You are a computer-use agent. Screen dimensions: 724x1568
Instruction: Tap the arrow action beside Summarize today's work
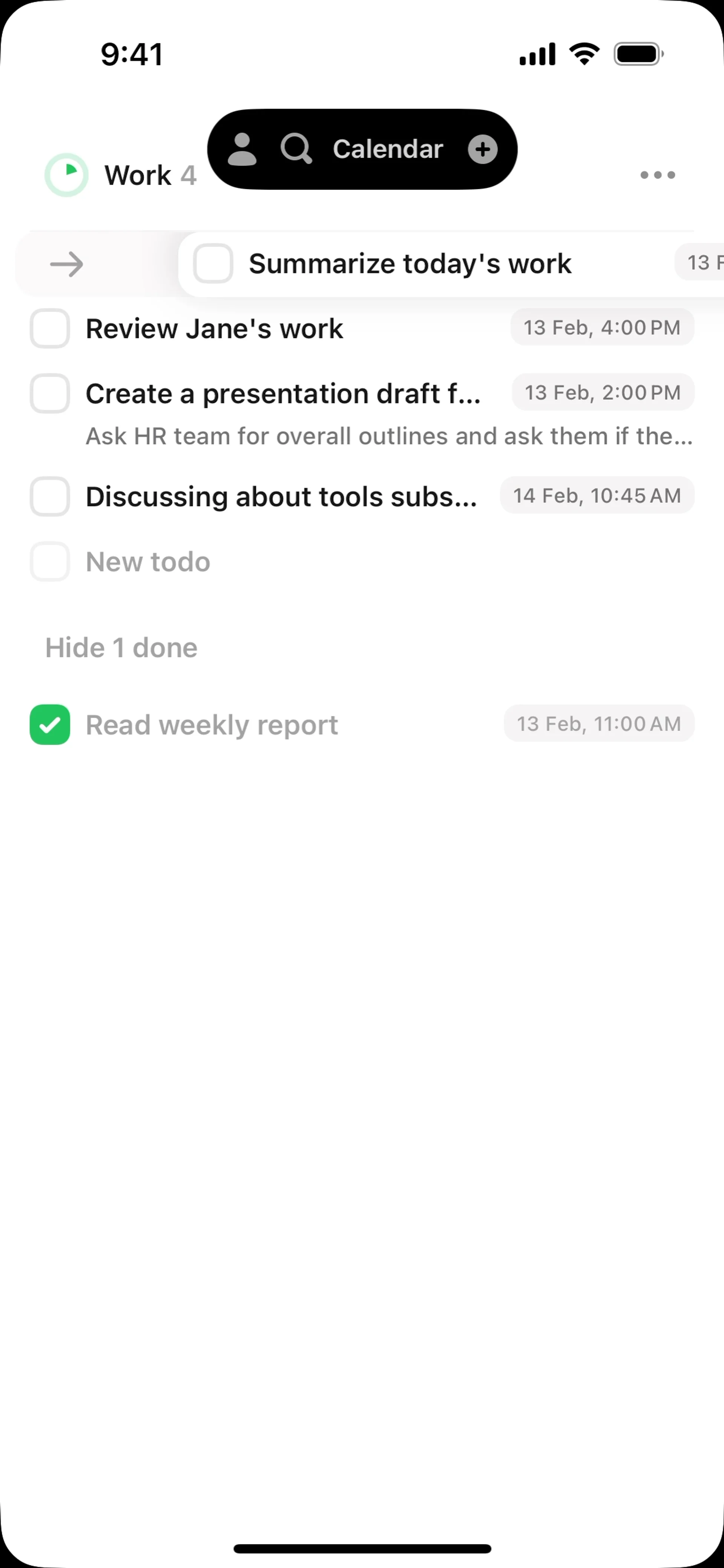click(66, 264)
